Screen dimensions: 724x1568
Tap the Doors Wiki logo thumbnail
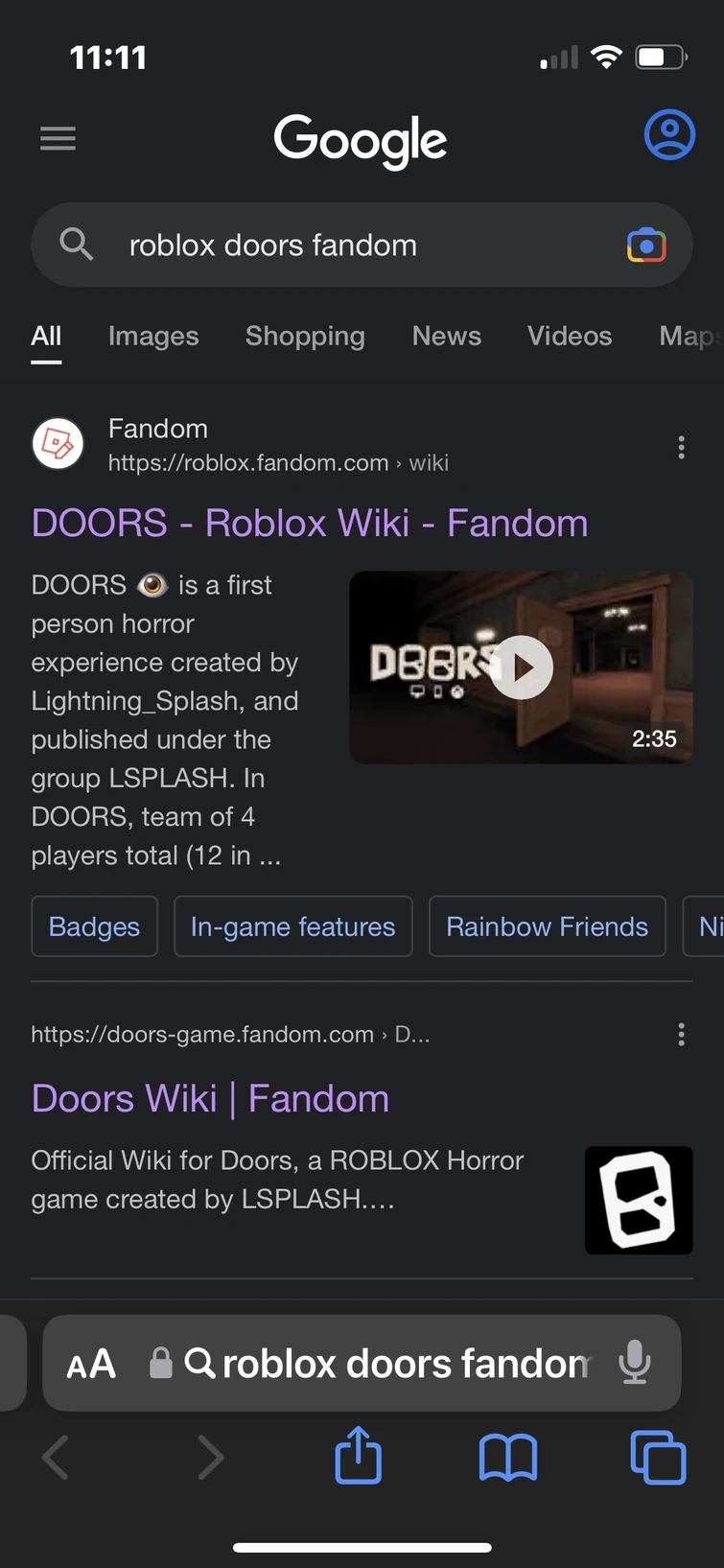tap(638, 1200)
